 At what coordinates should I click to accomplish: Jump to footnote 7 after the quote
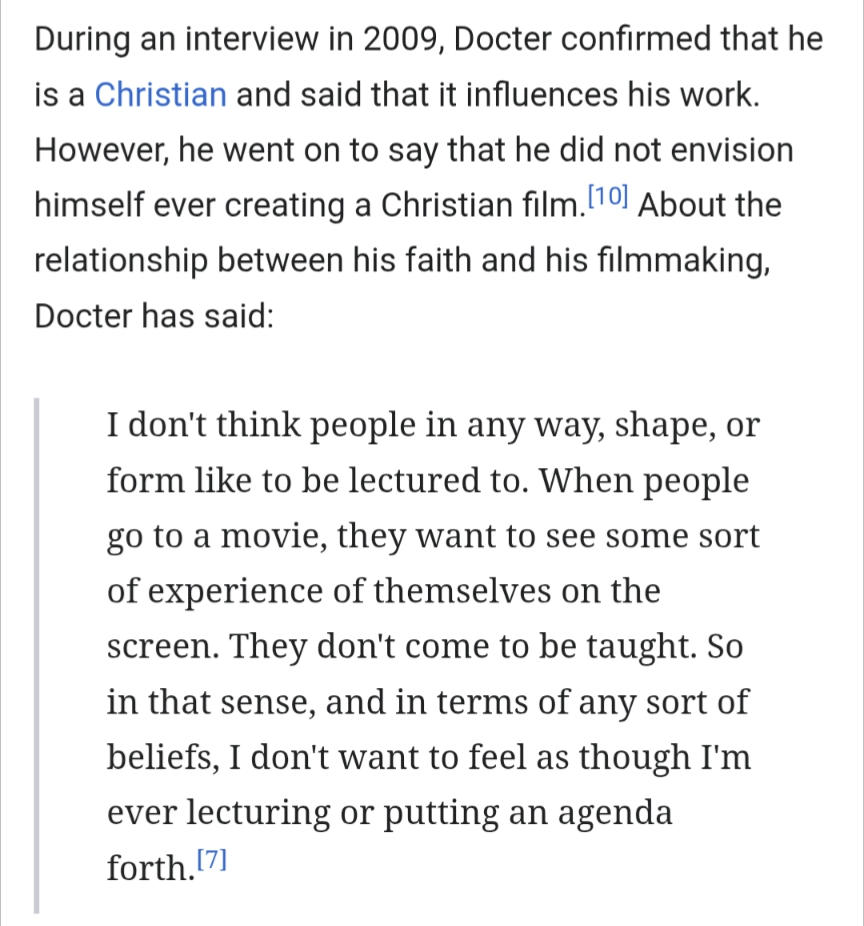[x=214, y=858]
